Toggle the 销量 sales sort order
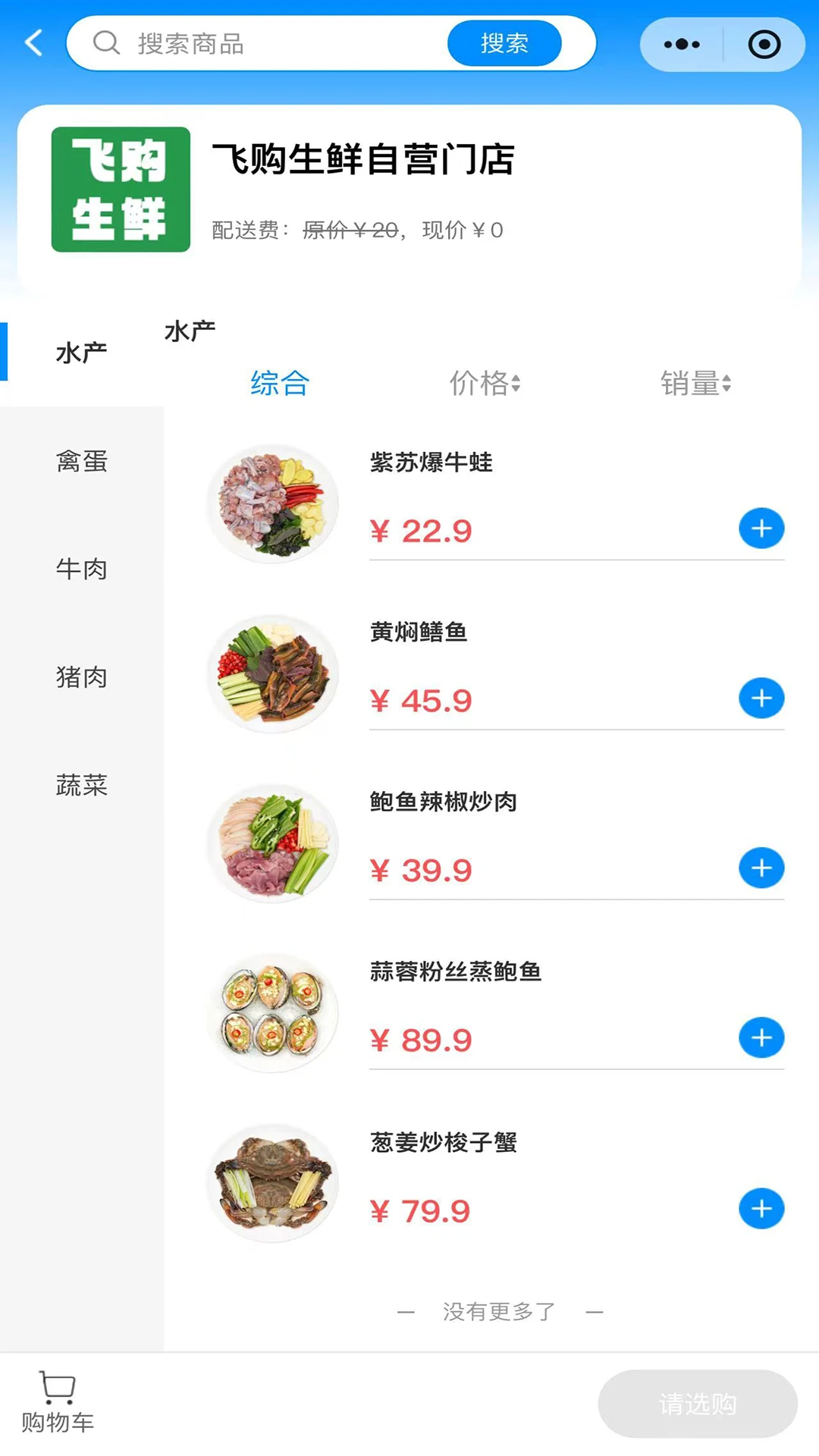Screen dimensions: 819x1456 [x=698, y=384]
